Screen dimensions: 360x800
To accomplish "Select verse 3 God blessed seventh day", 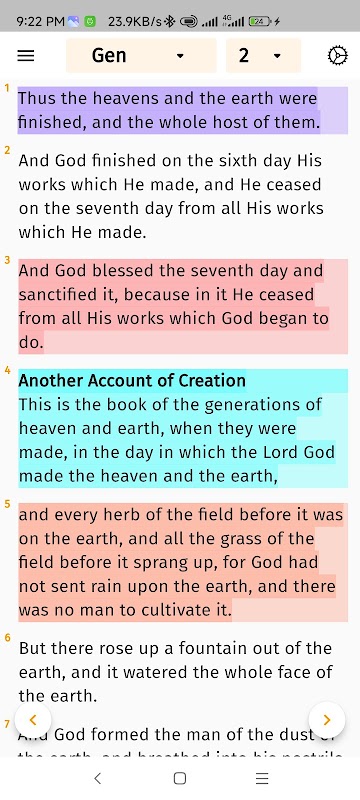I will pos(183,306).
